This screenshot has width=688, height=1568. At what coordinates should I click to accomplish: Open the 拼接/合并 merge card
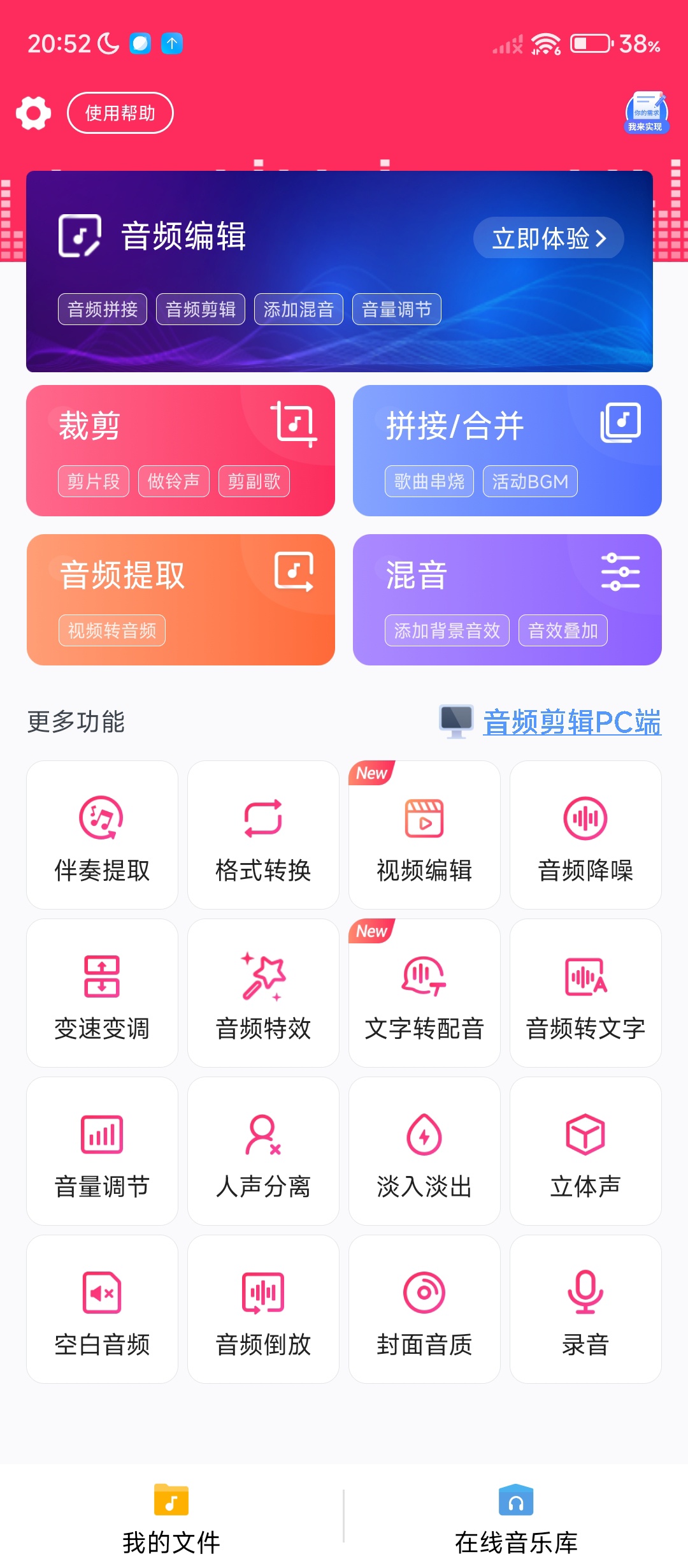pos(507,450)
